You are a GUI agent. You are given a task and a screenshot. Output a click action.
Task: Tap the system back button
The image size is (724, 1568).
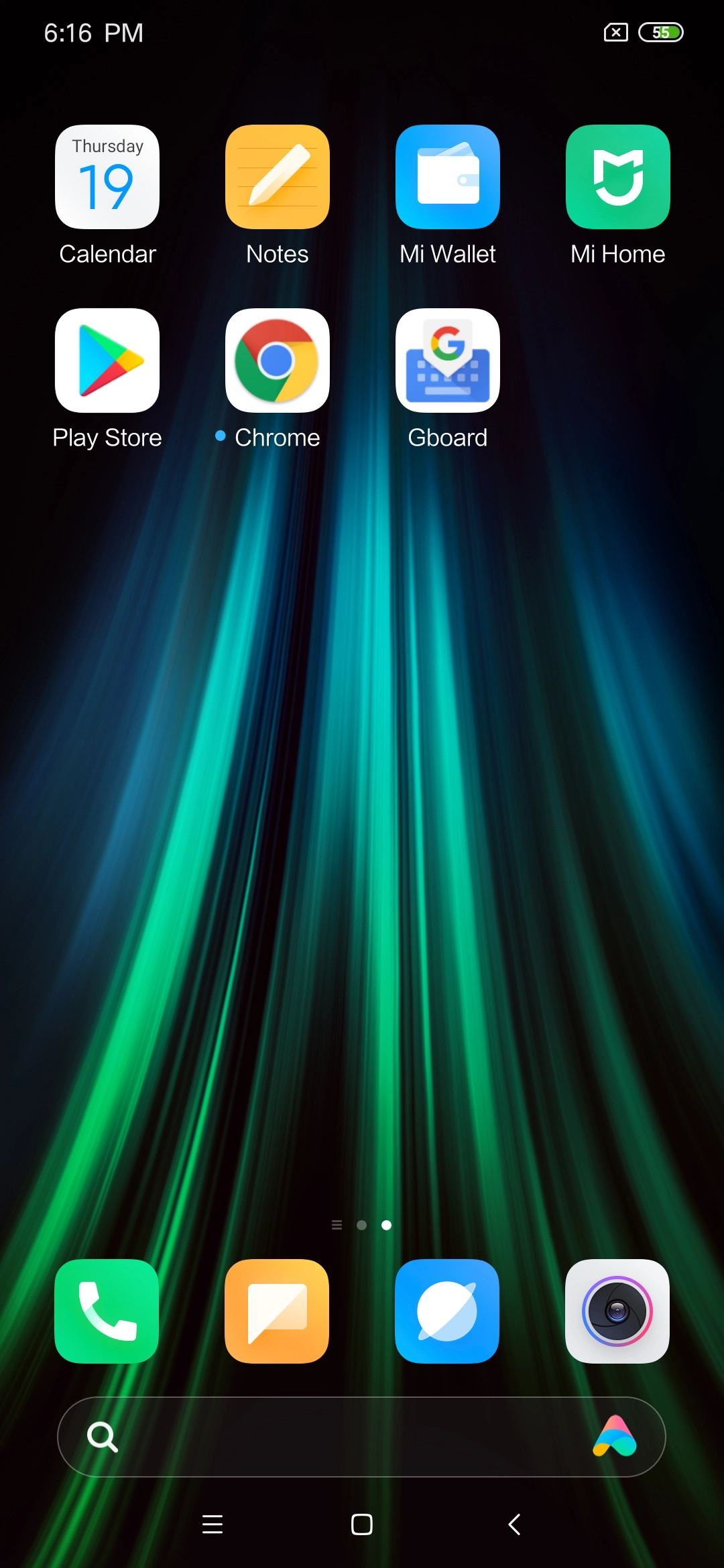(x=514, y=1524)
